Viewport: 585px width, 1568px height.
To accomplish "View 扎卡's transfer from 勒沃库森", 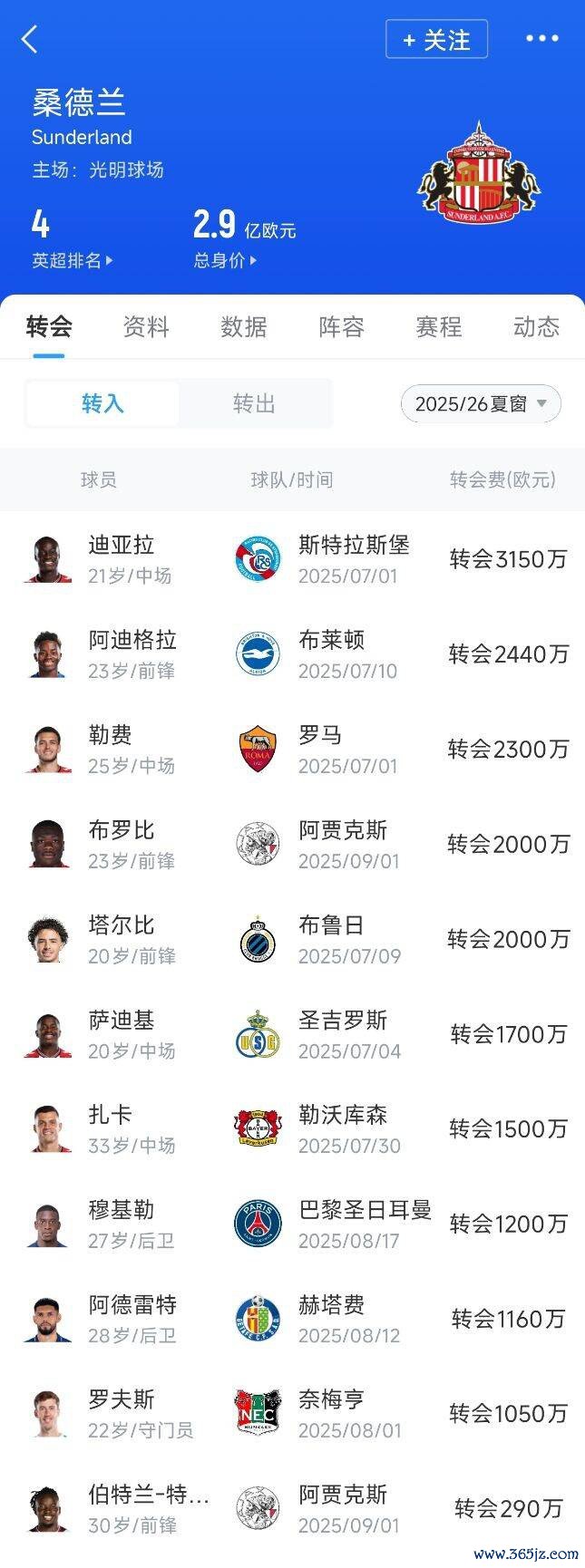I will [292, 1129].
